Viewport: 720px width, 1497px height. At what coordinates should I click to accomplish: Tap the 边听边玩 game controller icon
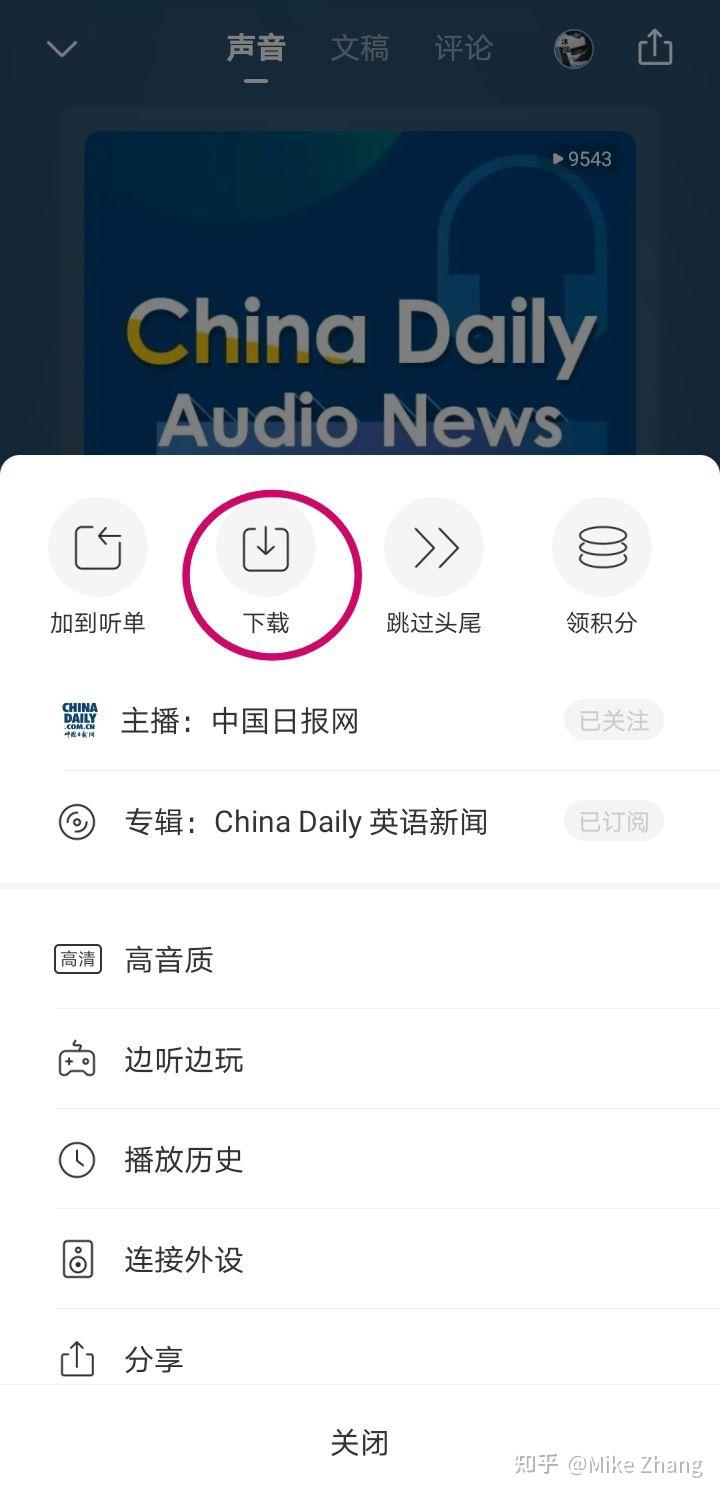77,1059
